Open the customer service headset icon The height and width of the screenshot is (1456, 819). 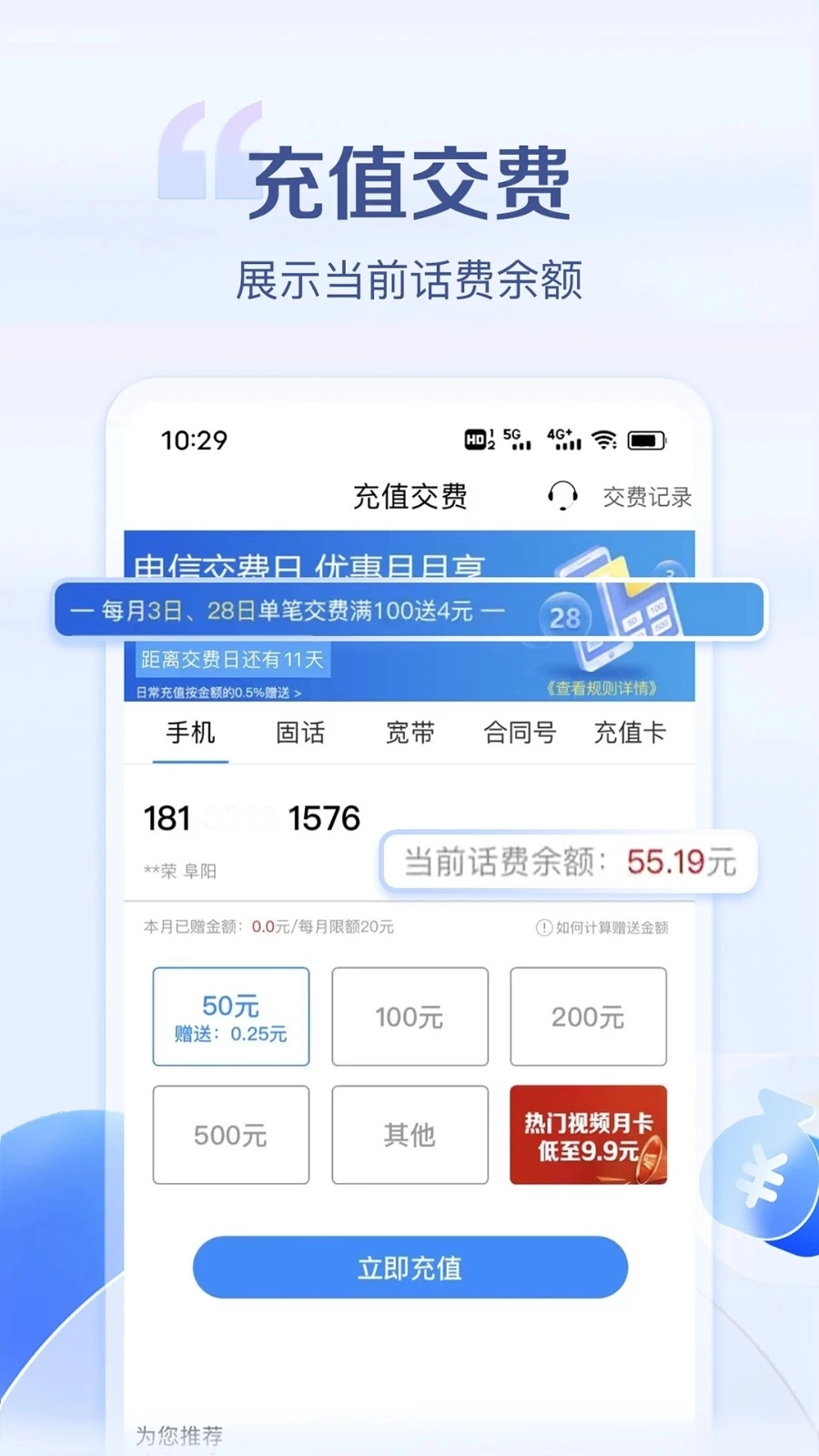[x=563, y=497]
